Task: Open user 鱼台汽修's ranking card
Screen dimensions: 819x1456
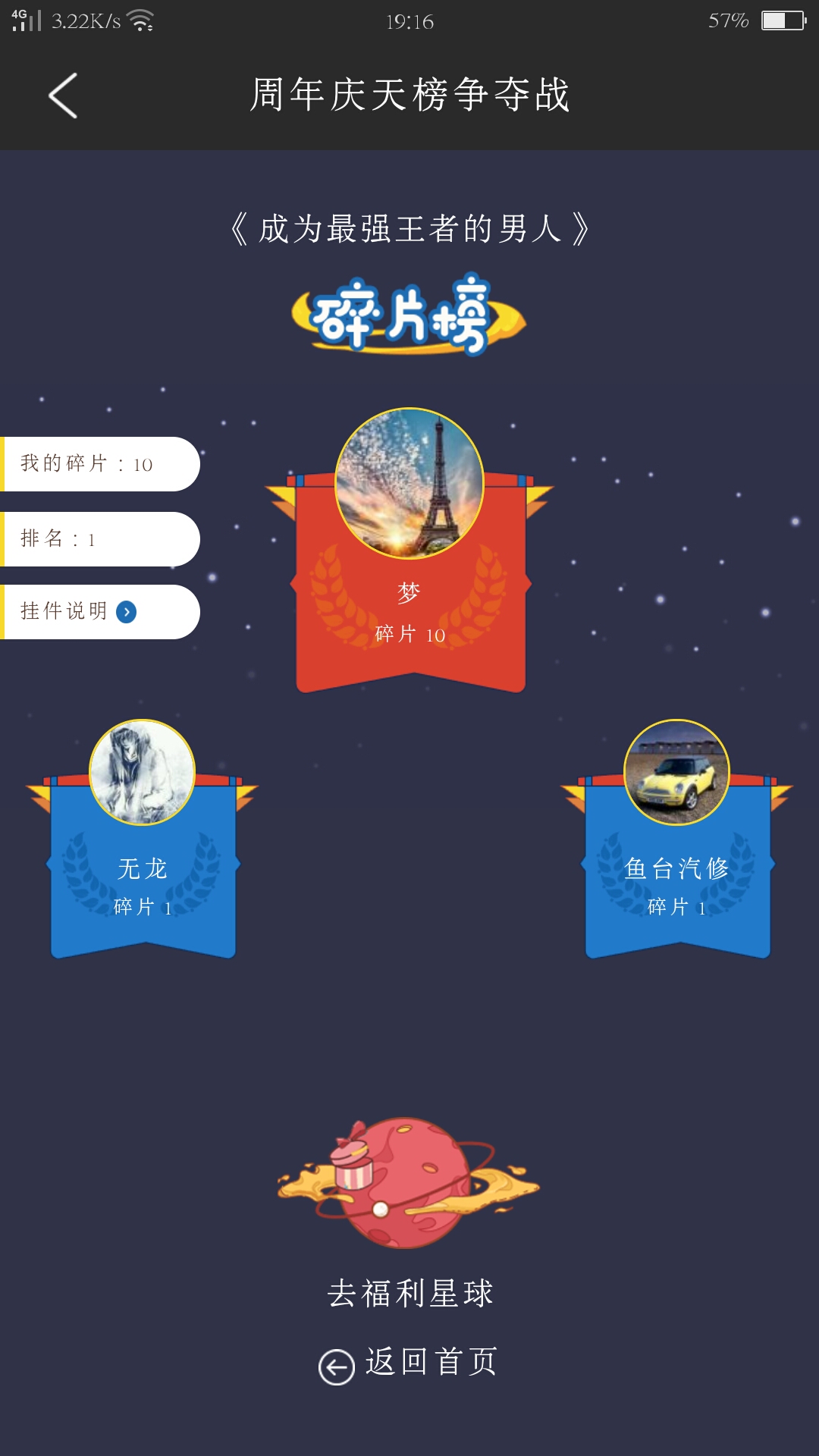Action: (x=676, y=839)
